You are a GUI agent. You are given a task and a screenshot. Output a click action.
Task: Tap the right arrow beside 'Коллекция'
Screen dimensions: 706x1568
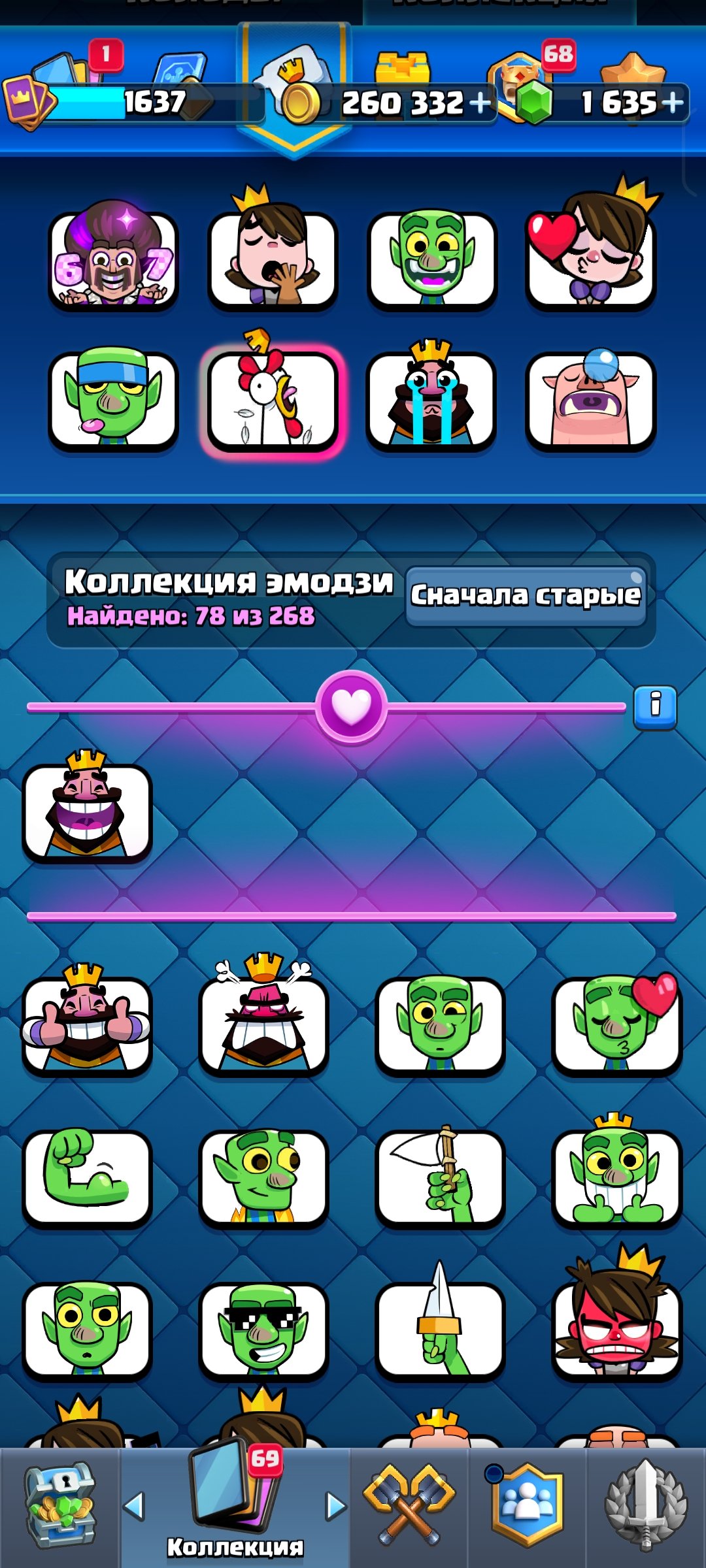pos(336,1507)
